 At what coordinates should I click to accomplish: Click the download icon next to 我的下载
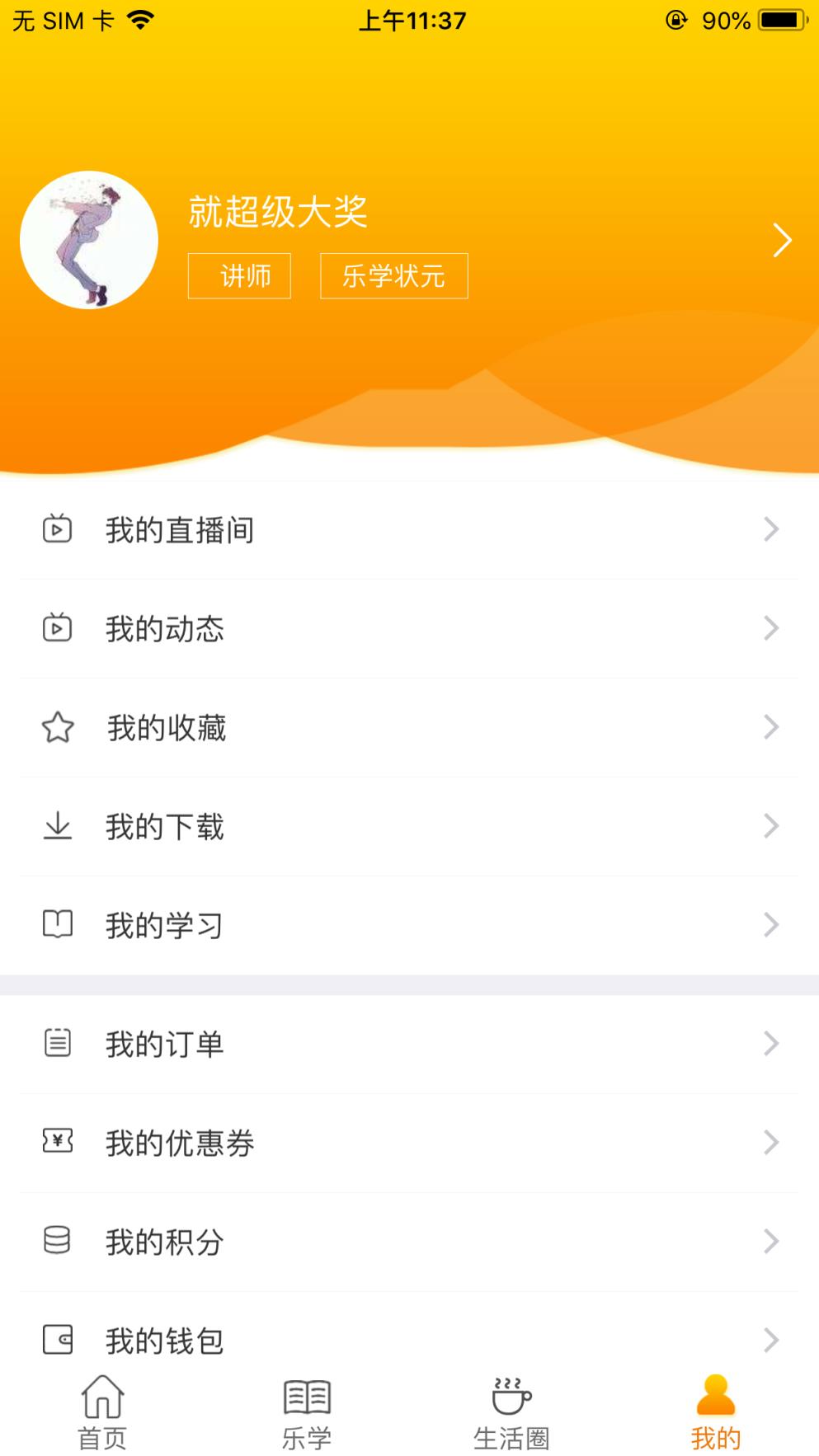(57, 826)
